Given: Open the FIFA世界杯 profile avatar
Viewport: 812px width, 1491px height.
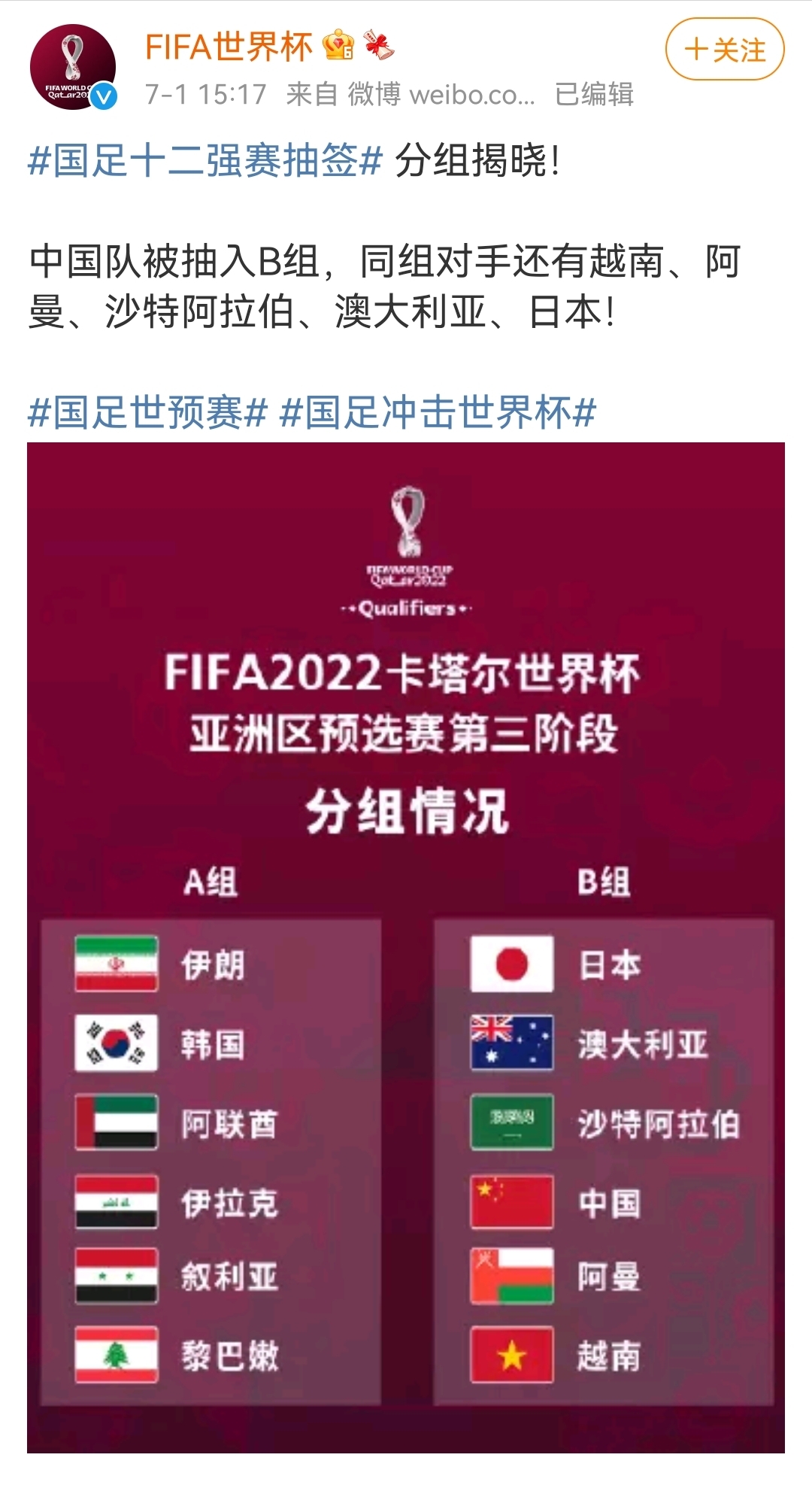Looking at the screenshot, I should [x=73, y=68].
